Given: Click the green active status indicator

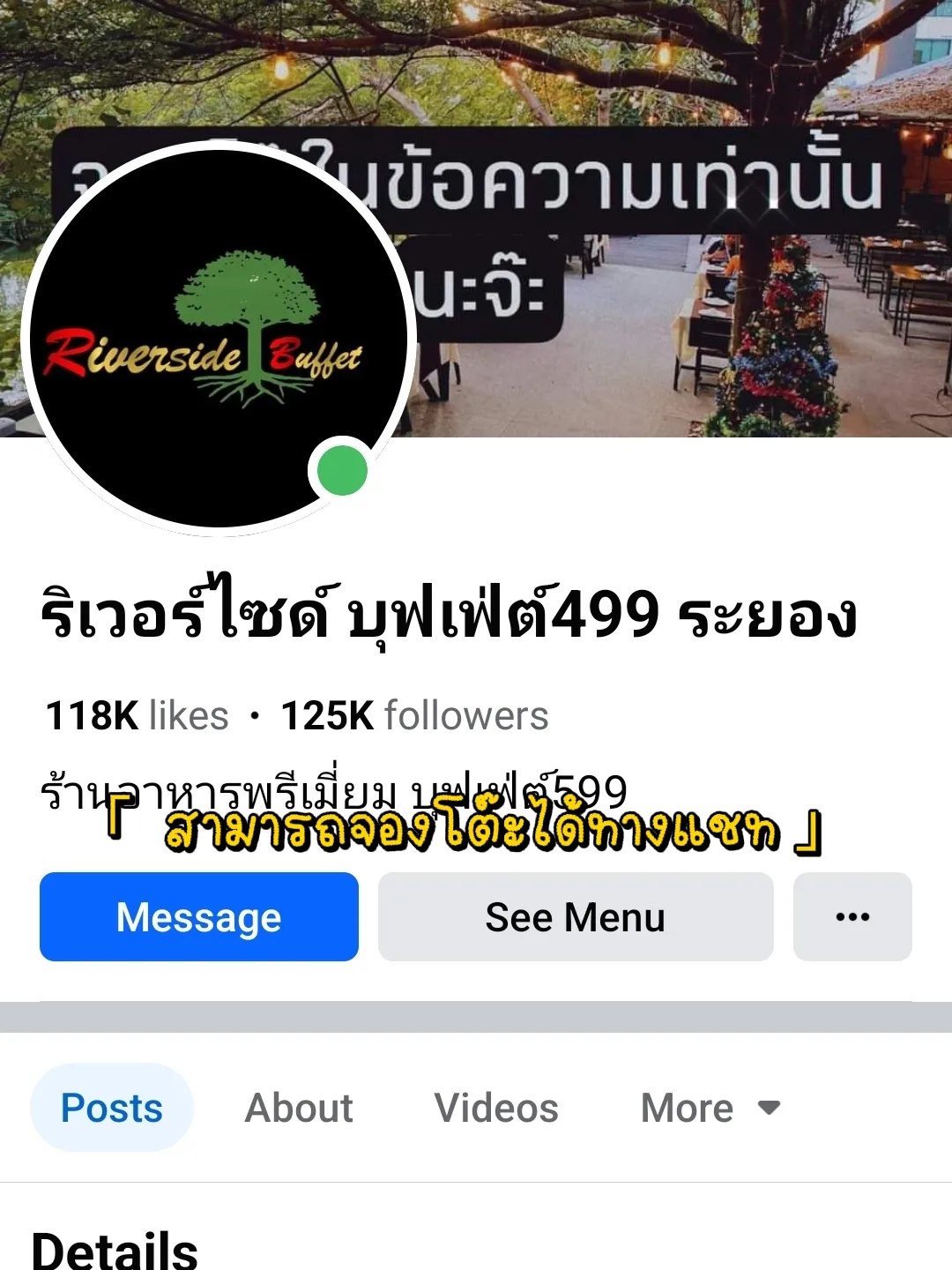Looking at the screenshot, I should coord(342,470).
